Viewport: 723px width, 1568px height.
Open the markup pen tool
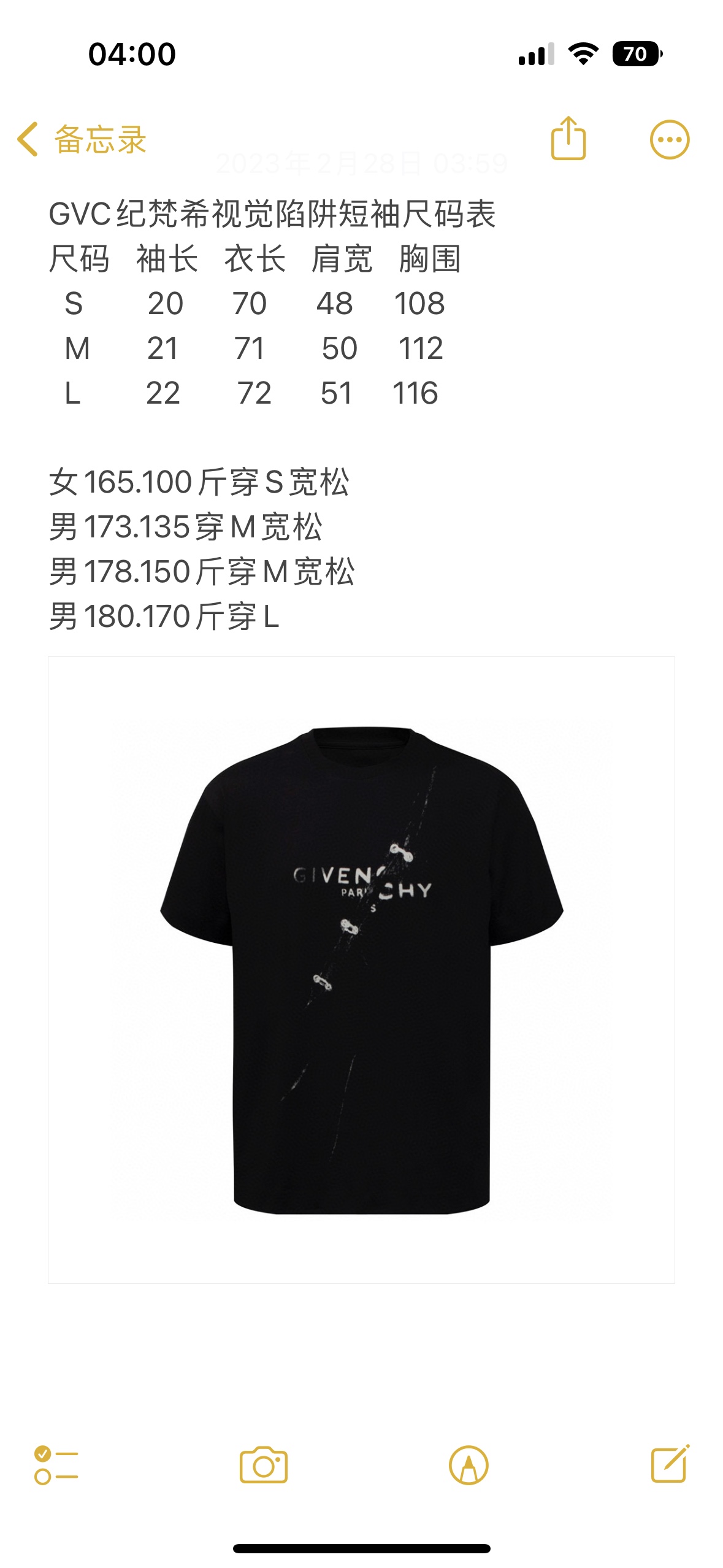pos(469,1465)
